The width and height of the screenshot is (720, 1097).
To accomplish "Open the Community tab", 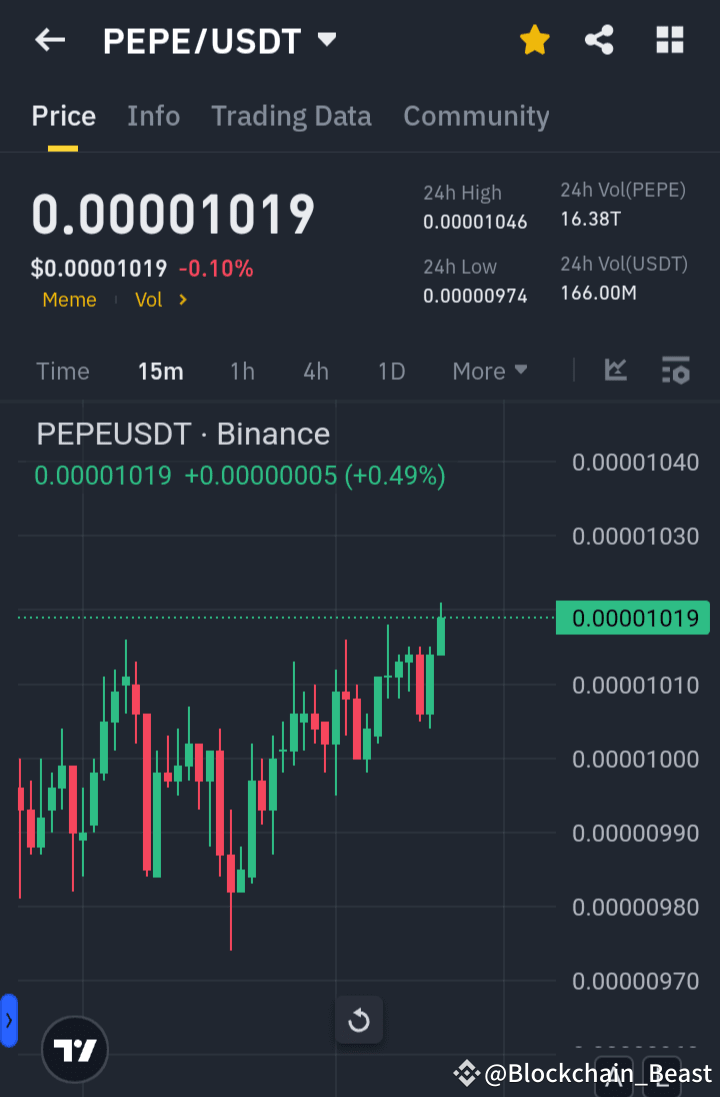I will [x=476, y=116].
